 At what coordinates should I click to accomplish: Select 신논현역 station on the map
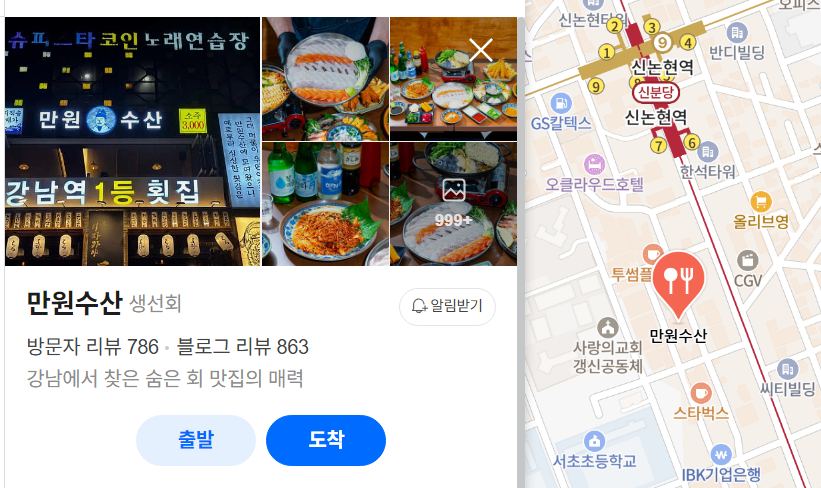656,117
